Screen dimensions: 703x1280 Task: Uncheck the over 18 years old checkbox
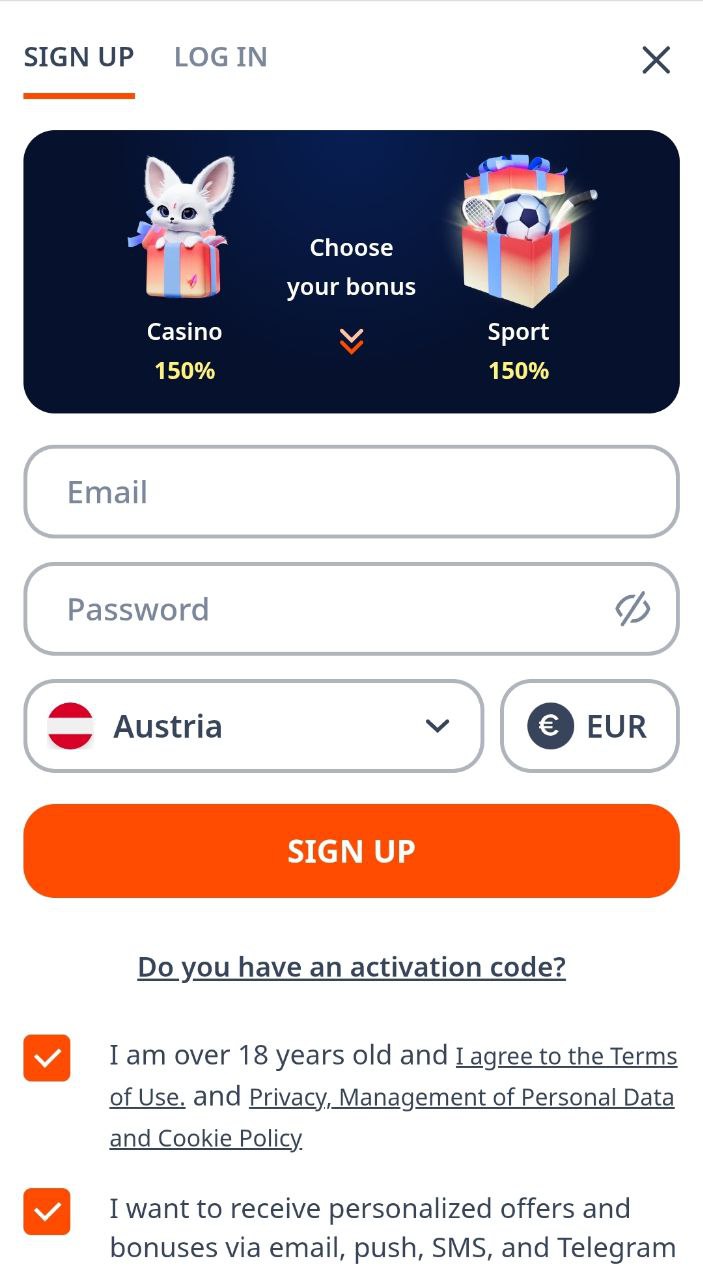47,1058
